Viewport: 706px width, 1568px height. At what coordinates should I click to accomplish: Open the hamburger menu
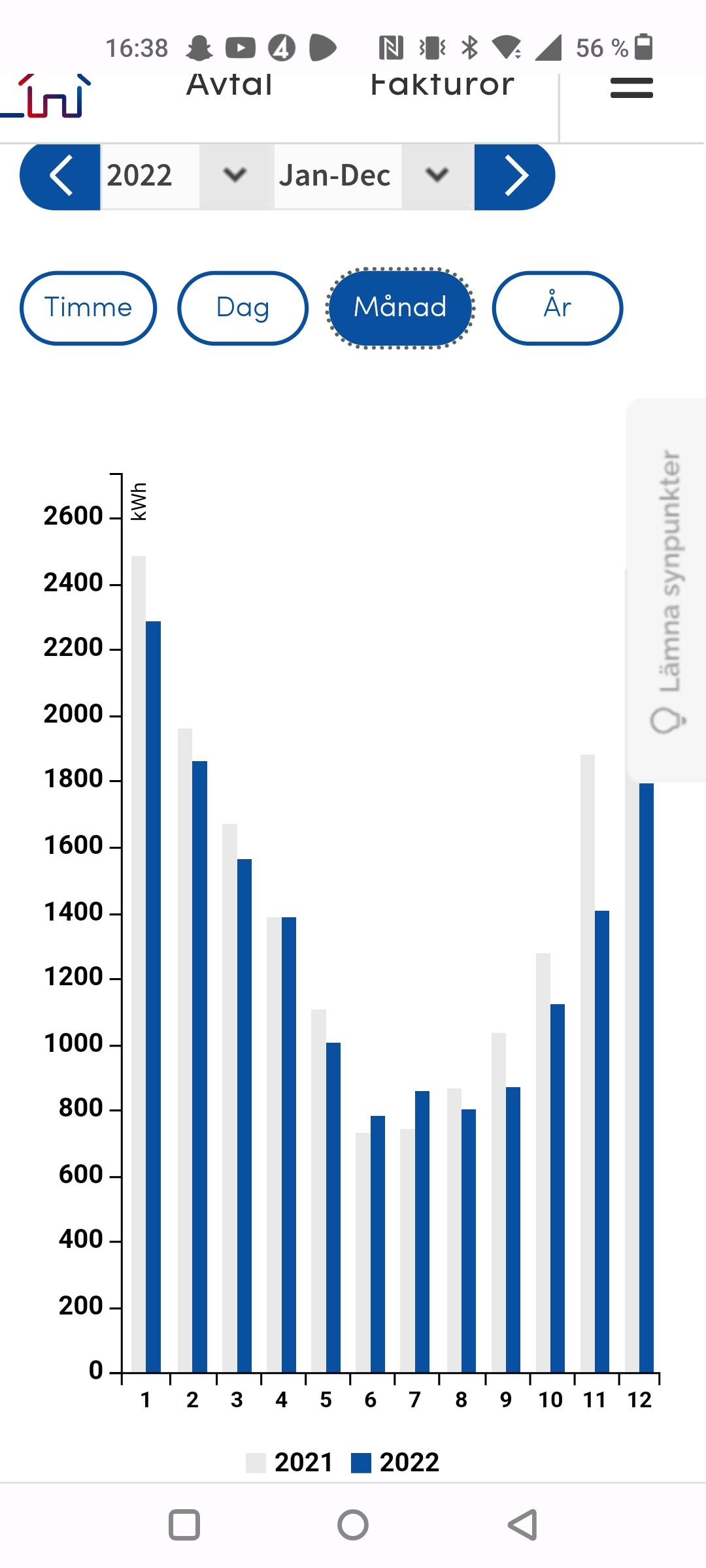pos(631,88)
